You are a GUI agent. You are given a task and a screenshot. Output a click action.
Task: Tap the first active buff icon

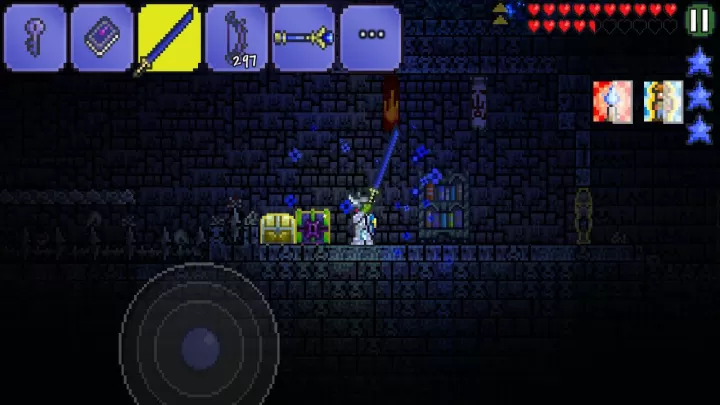pos(612,101)
